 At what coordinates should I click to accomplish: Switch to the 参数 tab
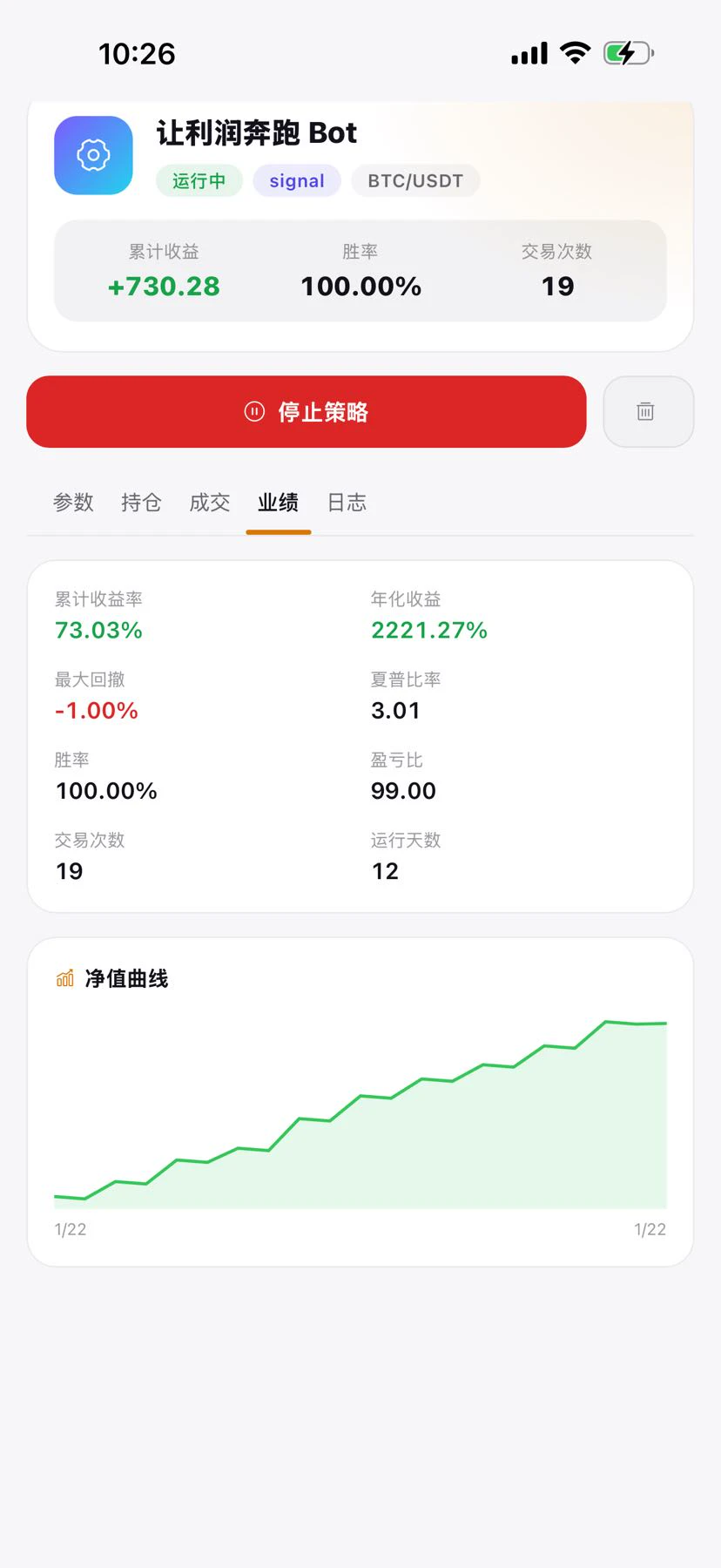coord(73,503)
